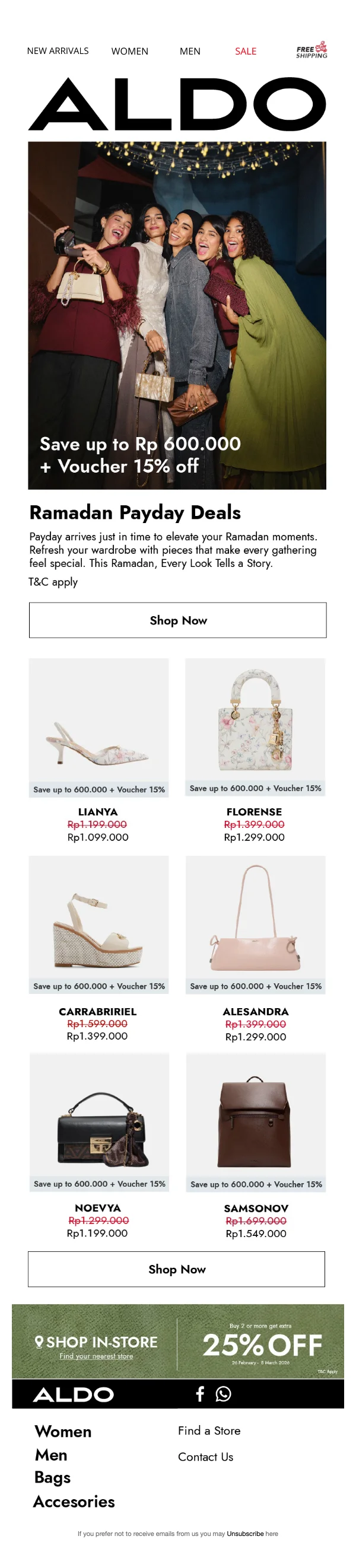
Task: Unsubscribe from these emails
Action: [x=244, y=1534]
